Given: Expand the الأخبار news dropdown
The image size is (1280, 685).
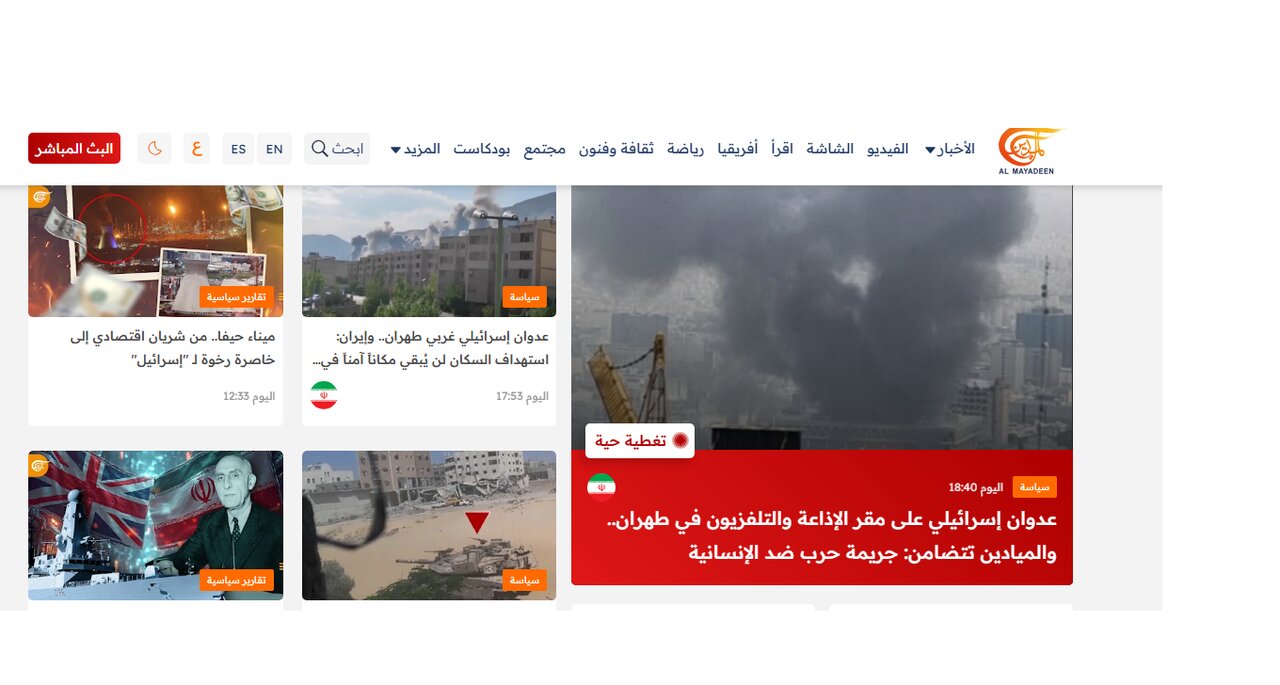Looking at the screenshot, I should 950,149.
